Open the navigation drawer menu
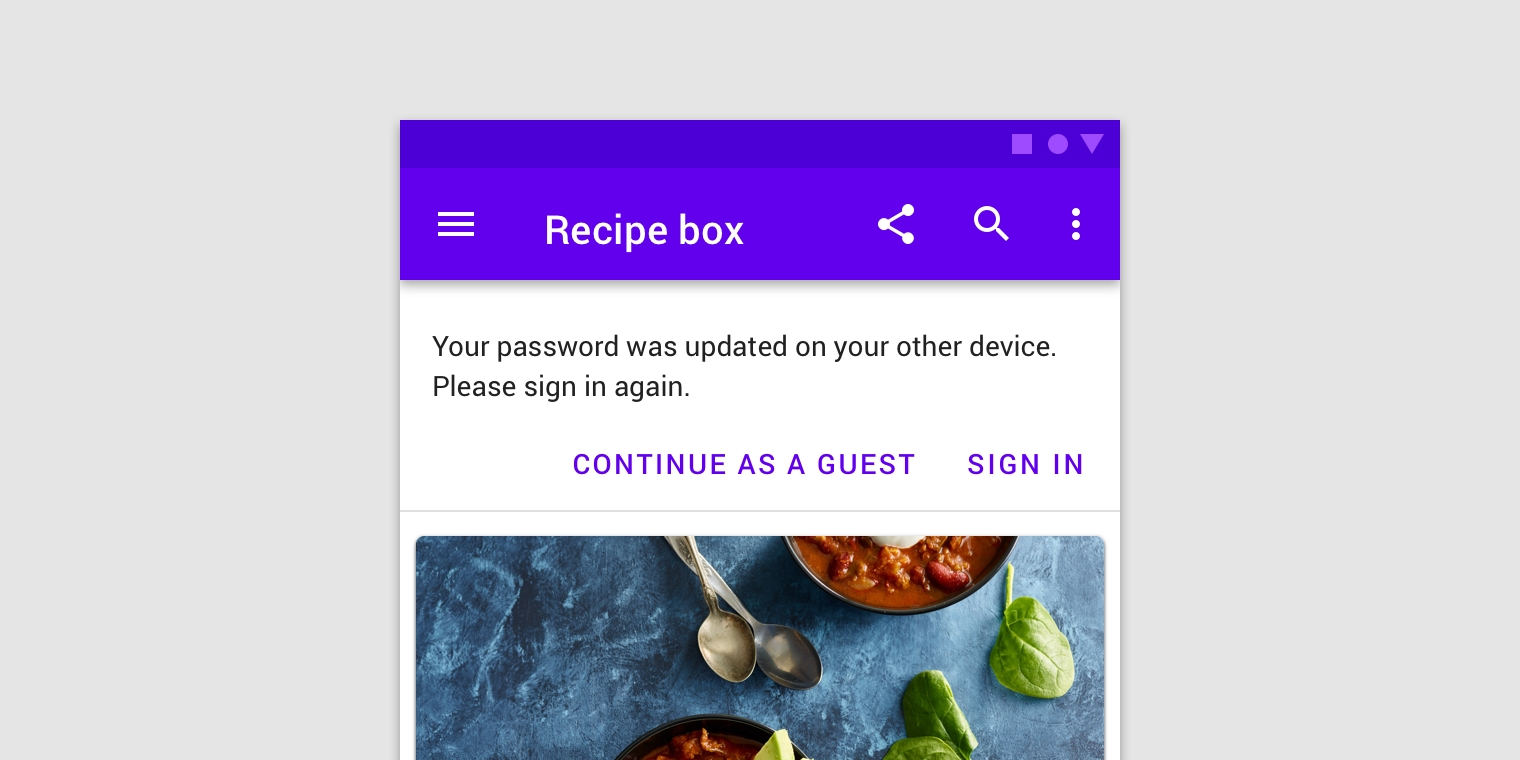This screenshot has width=1520, height=760. point(456,225)
